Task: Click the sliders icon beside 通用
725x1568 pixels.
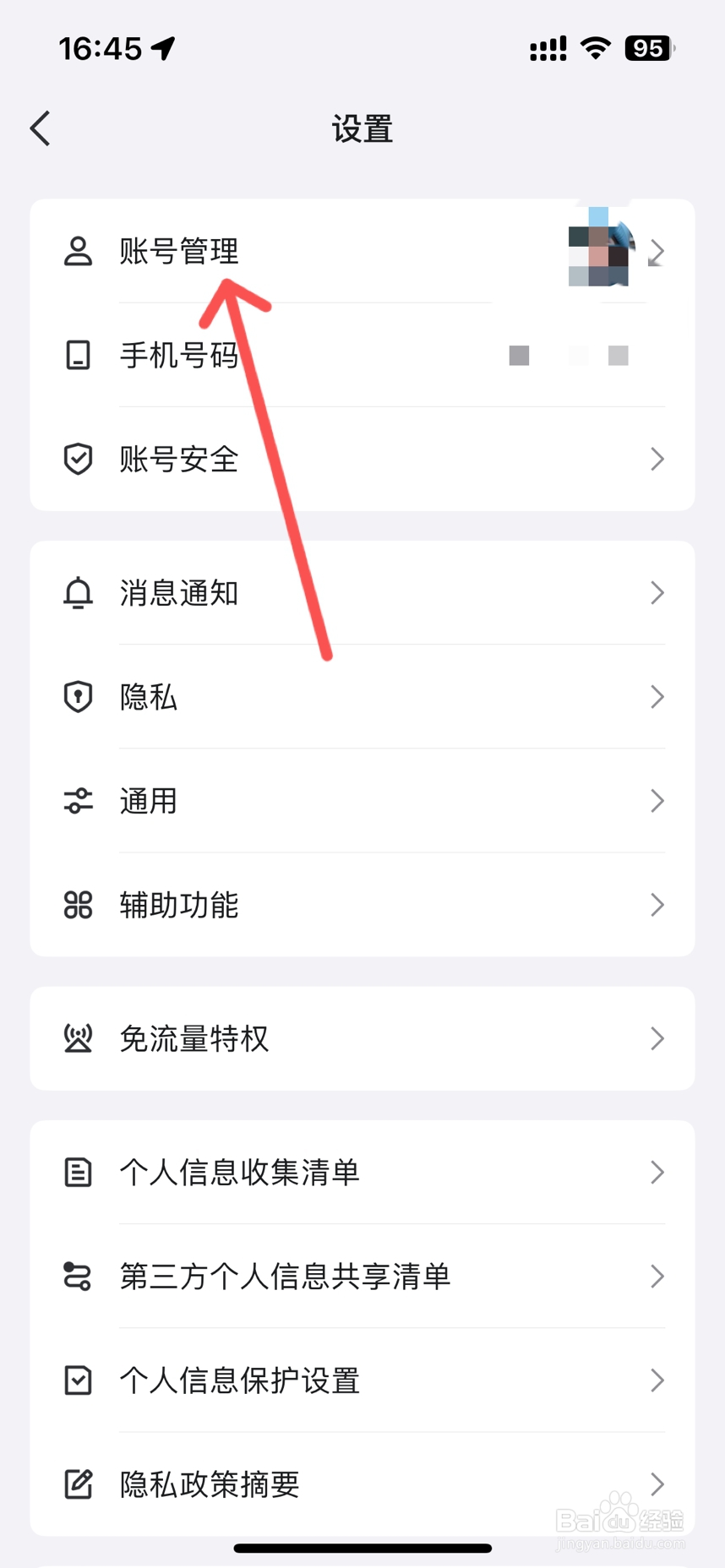Action: 78,801
